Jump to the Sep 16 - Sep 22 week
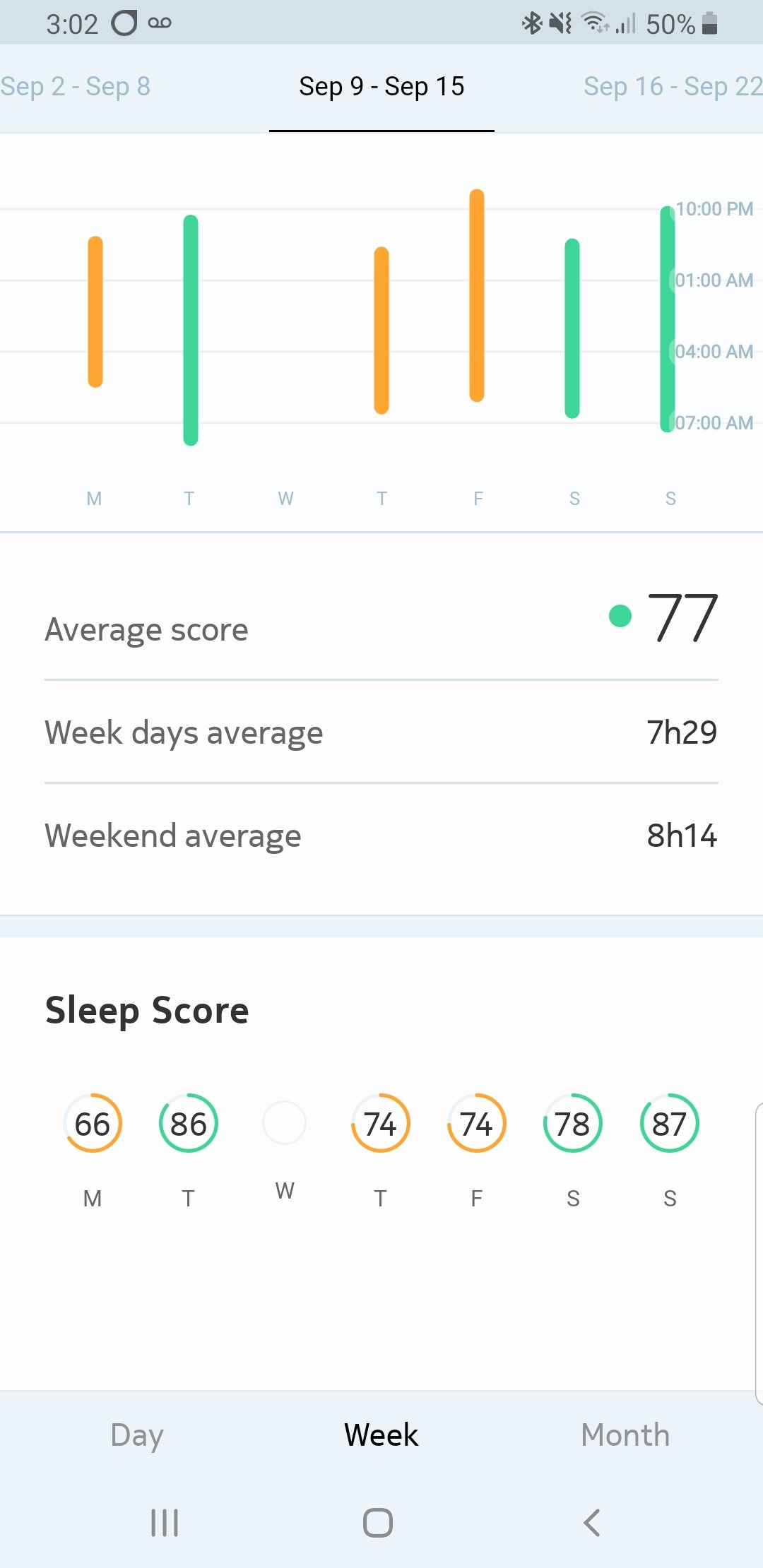This screenshot has width=763, height=1568. [x=672, y=87]
